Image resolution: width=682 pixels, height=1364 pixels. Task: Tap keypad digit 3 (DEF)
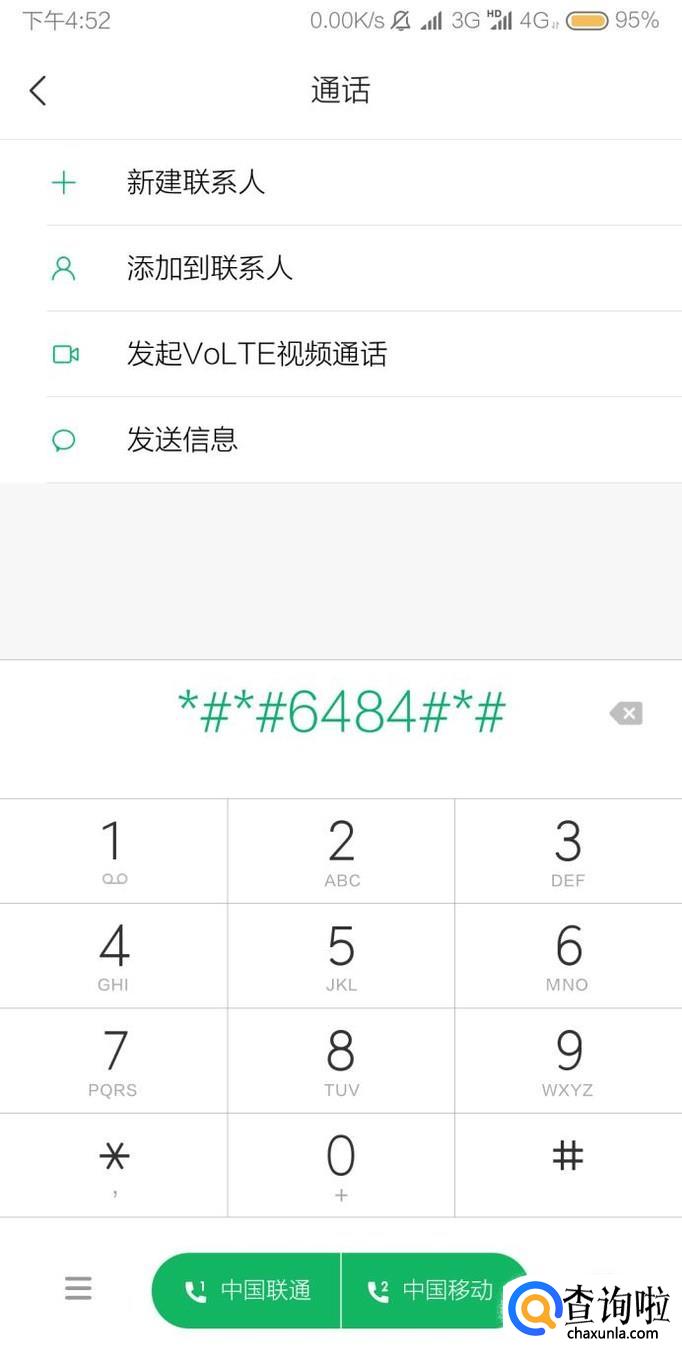tap(568, 851)
